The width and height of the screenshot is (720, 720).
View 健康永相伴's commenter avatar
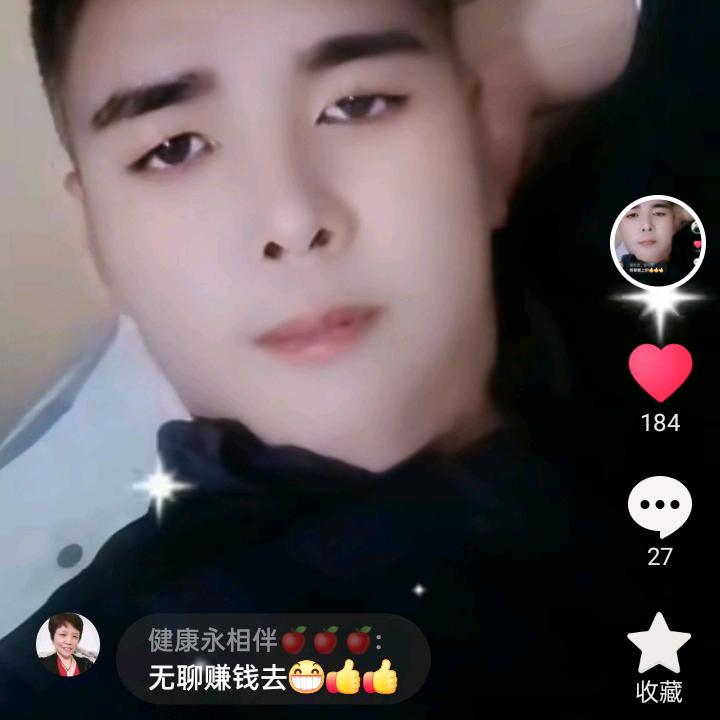68,645
